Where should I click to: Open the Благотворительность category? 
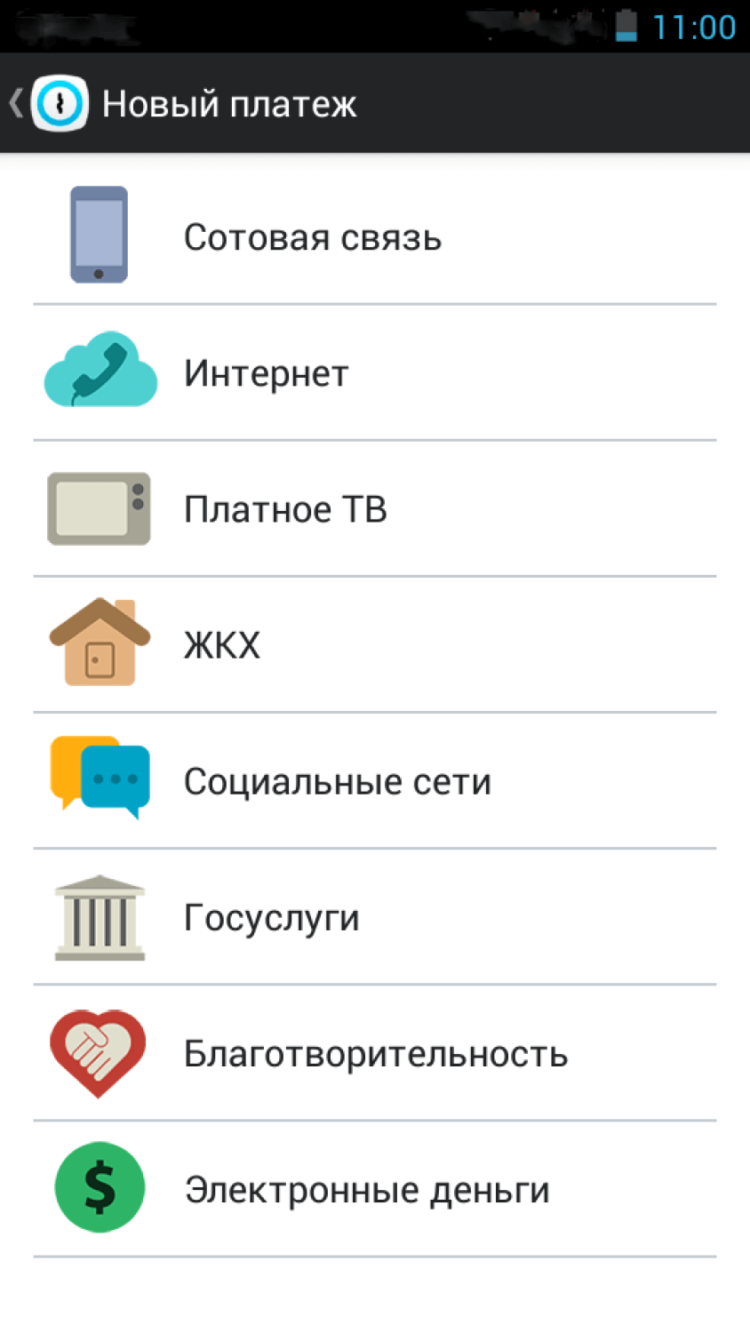(375, 1053)
